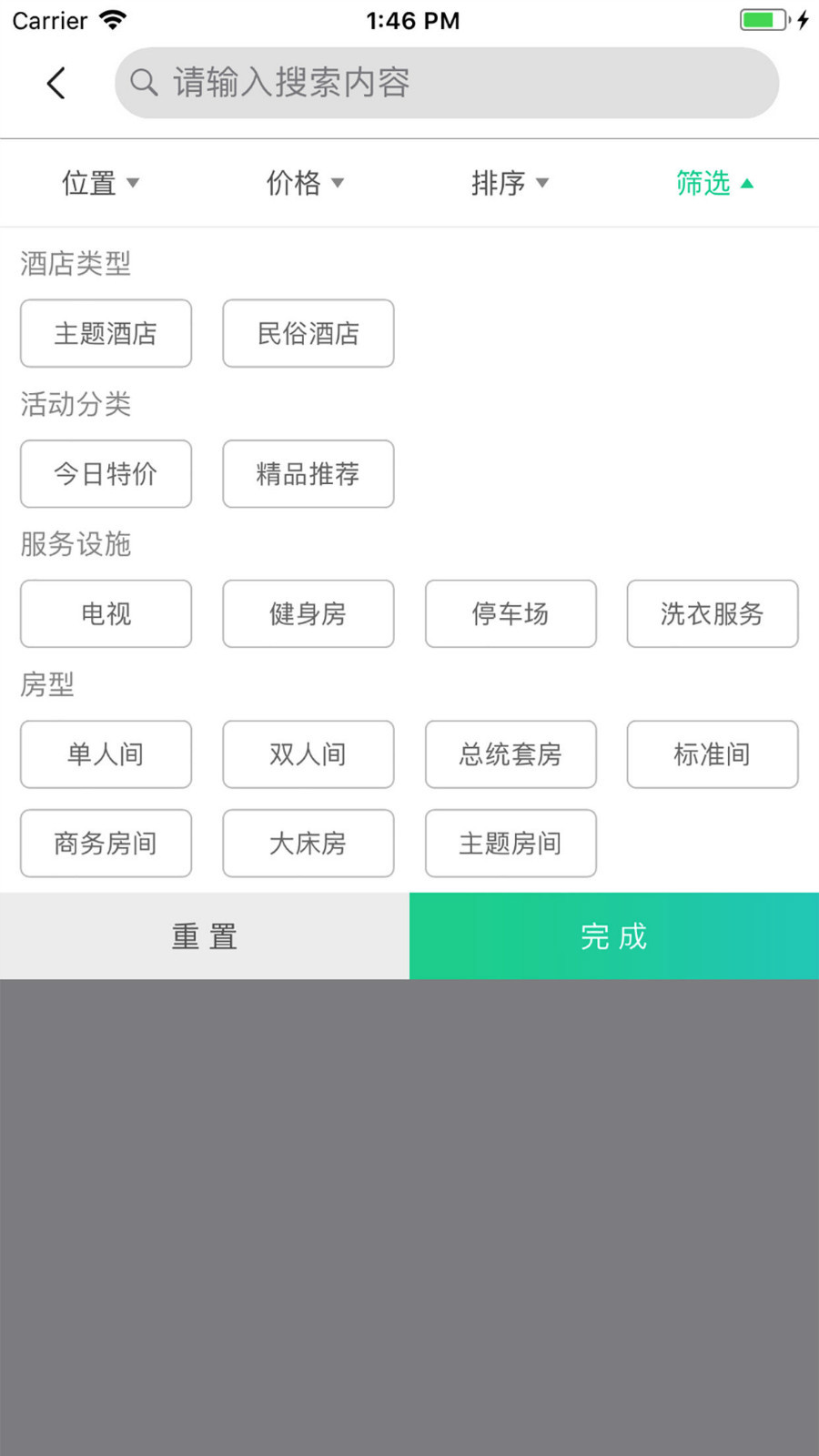Open the 排序 sorting dropdown
This screenshot has width=819, height=1456.
pyautogui.click(x=511, y=183)
